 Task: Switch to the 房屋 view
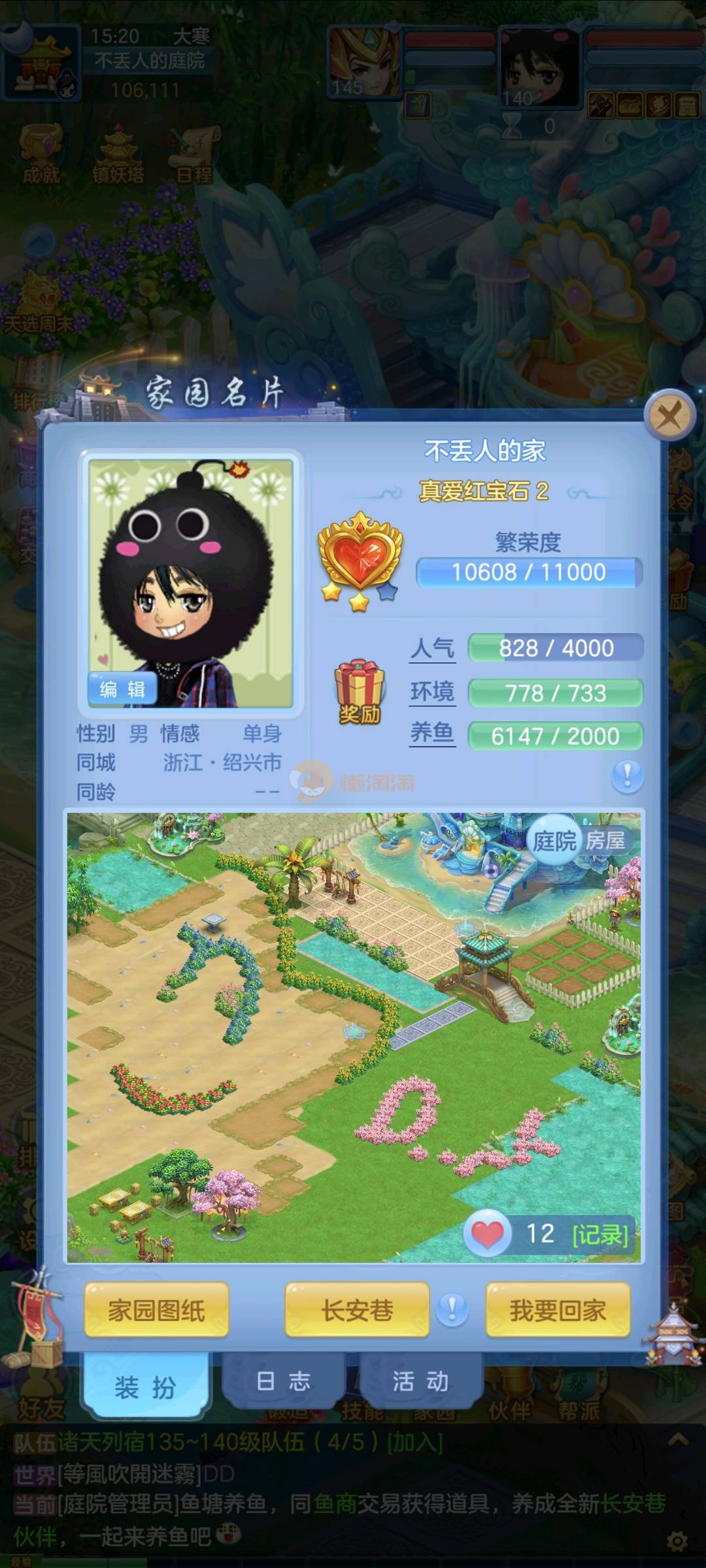605,841
